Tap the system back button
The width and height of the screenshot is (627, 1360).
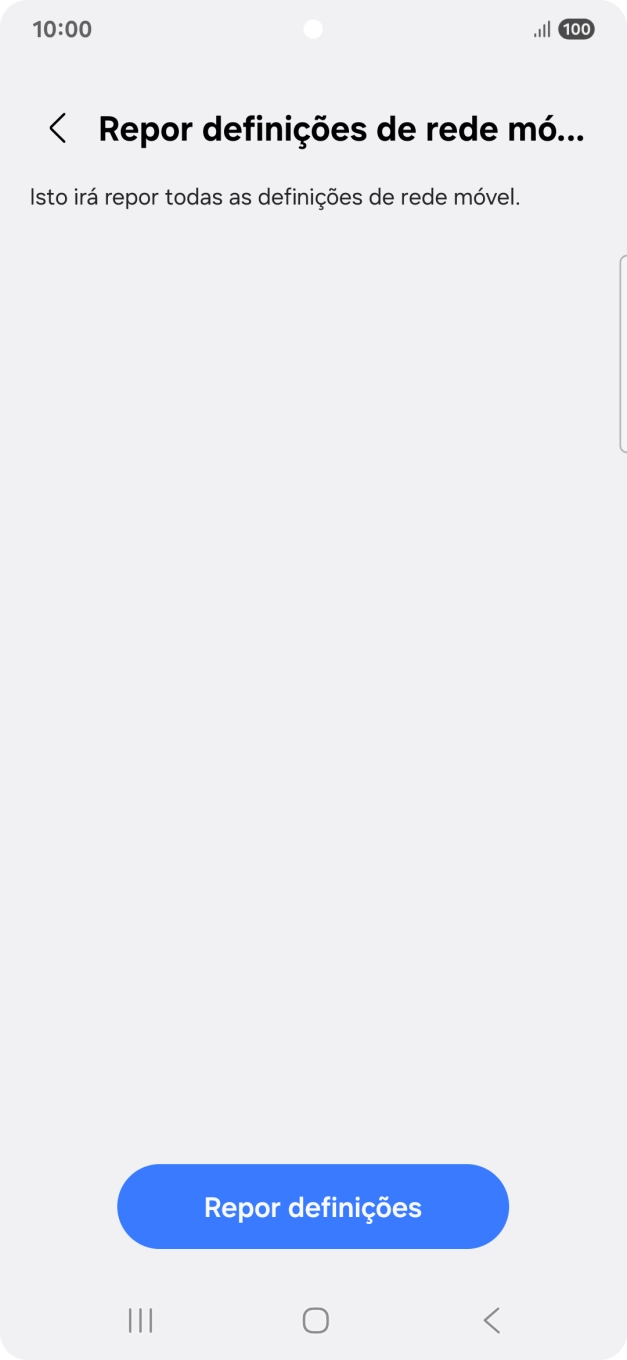pyautogui.click(x=491, y=1320)
